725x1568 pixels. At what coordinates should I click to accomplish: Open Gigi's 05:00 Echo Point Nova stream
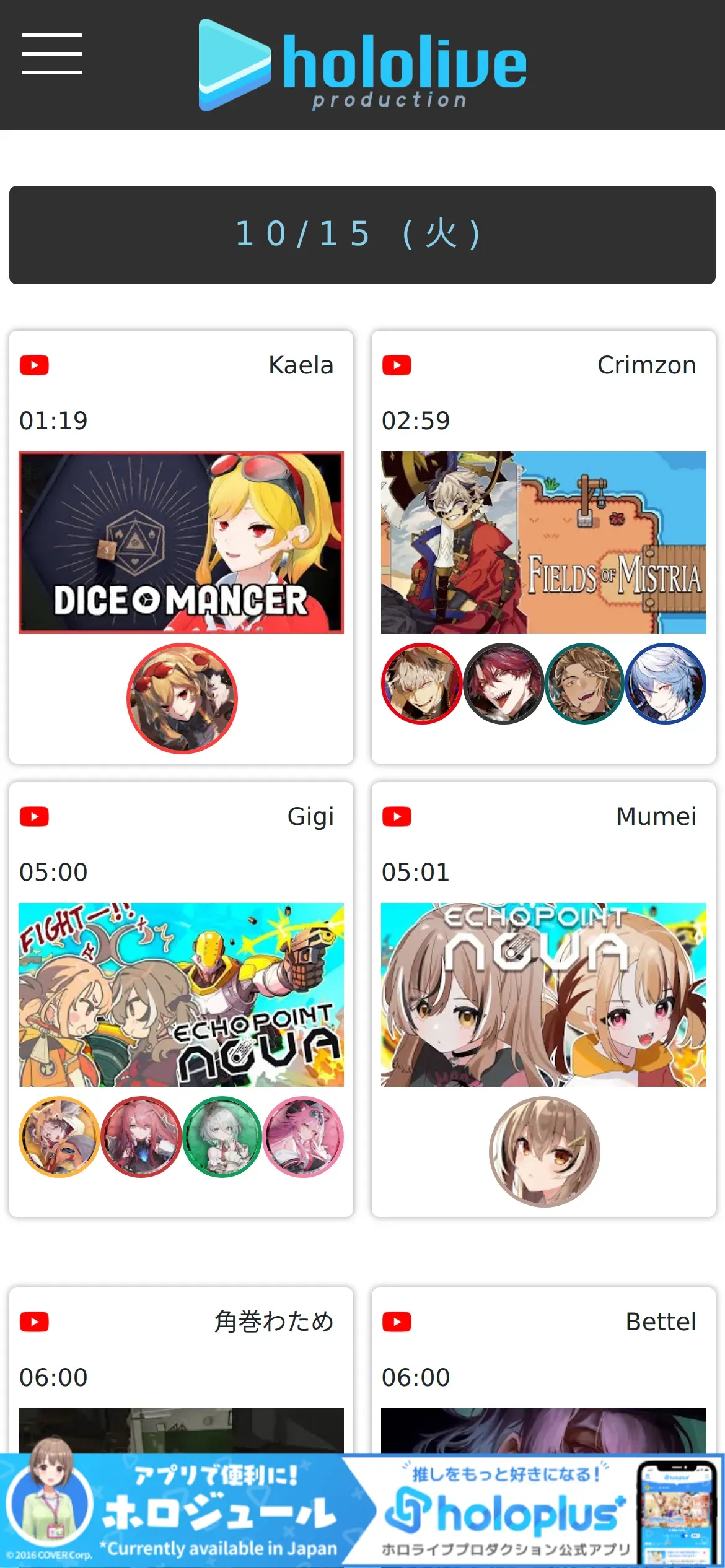point(181,995)
